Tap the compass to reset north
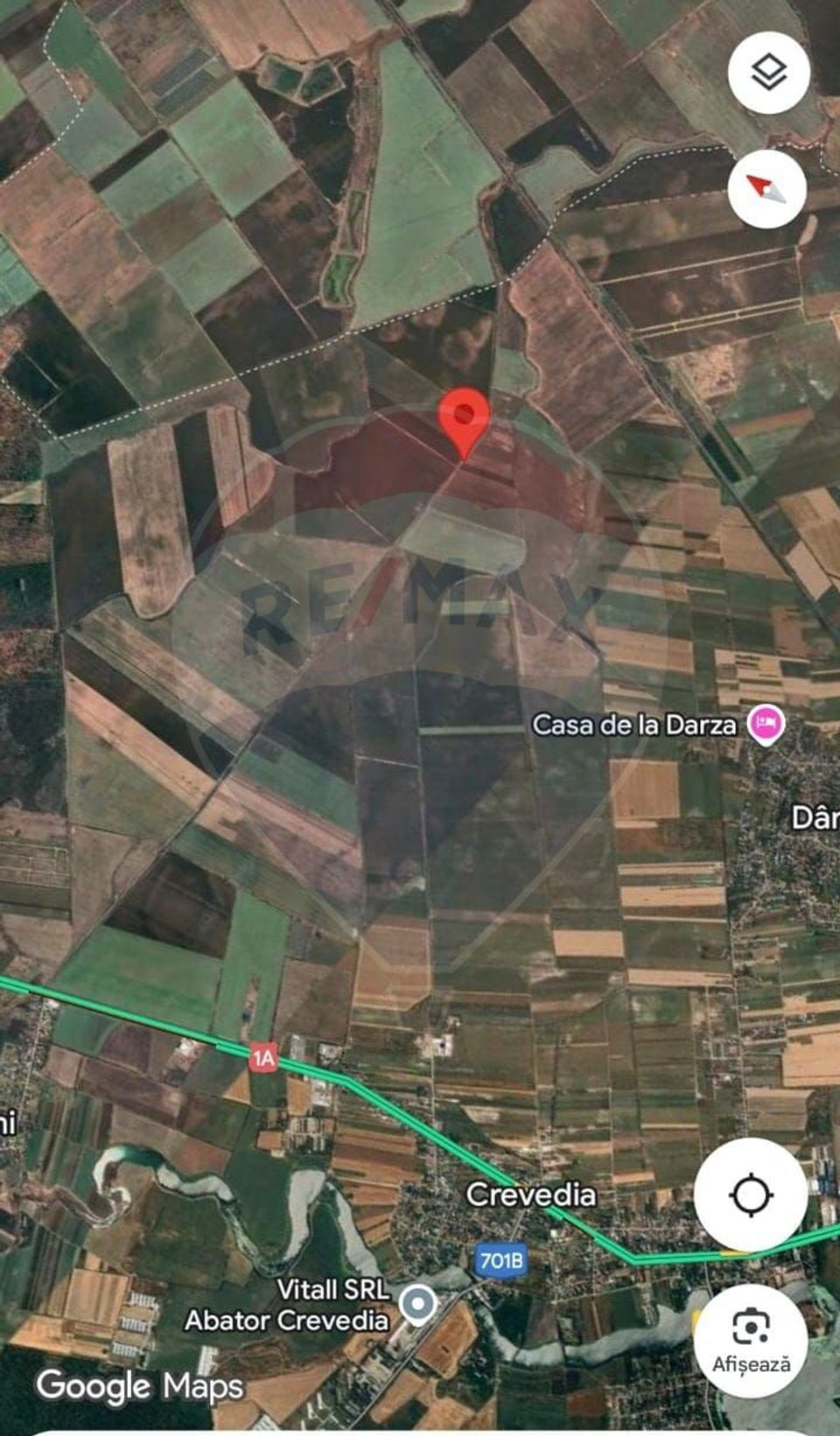This screenshot has width=840, height=1436. [x=766, y=189]
